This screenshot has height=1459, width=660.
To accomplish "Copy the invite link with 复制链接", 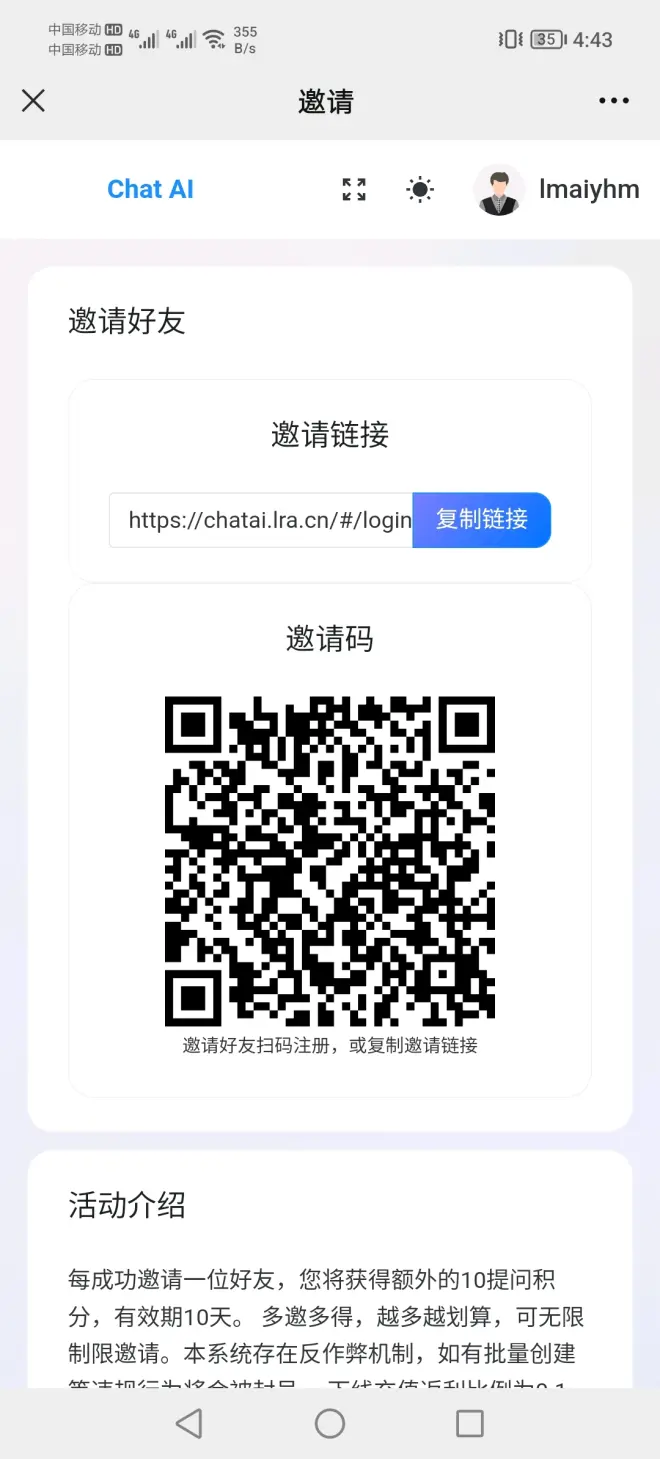I will pyautogui.click(x=481, y=520).
